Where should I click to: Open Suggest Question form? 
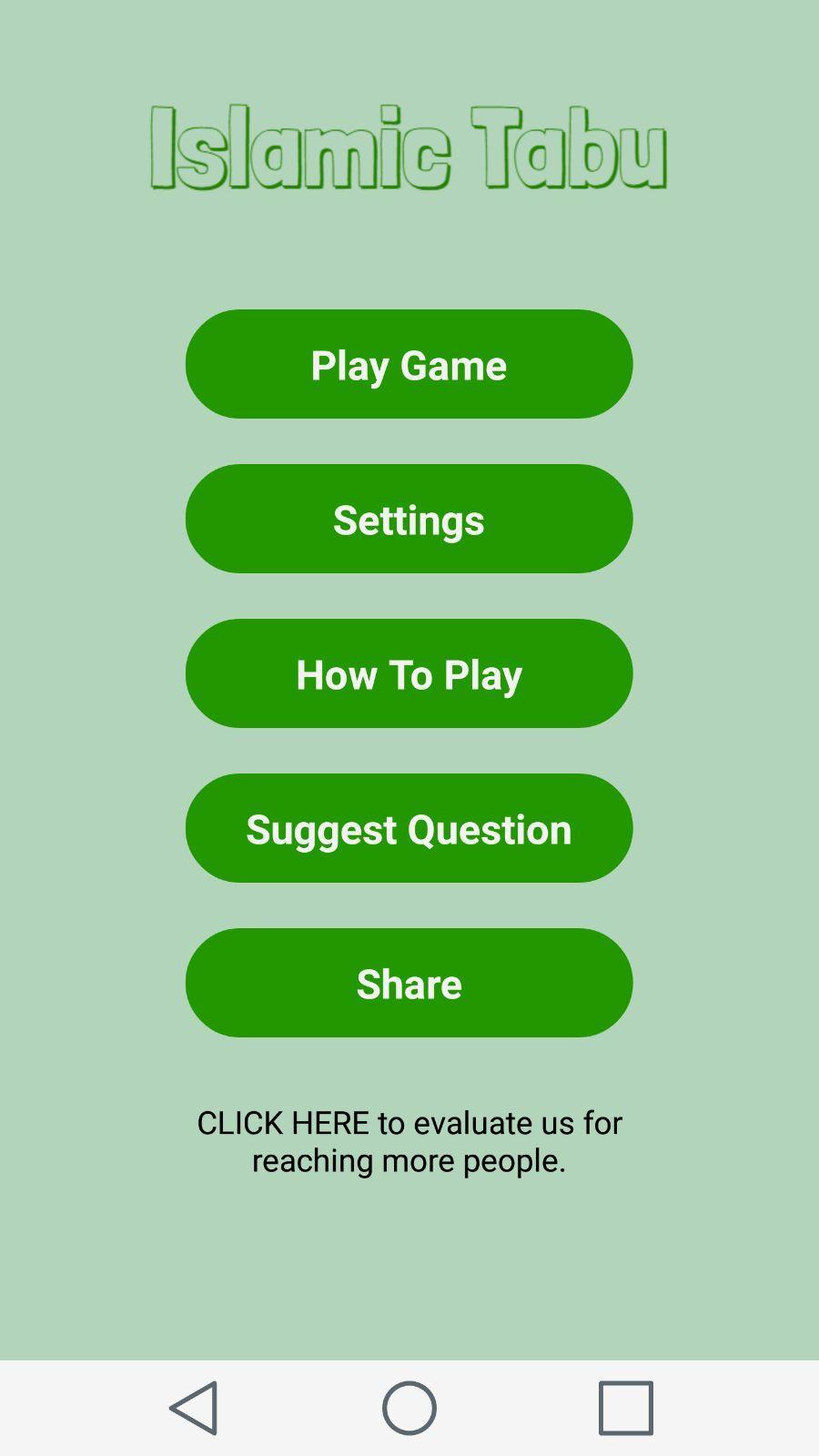[x=409, y=828]
